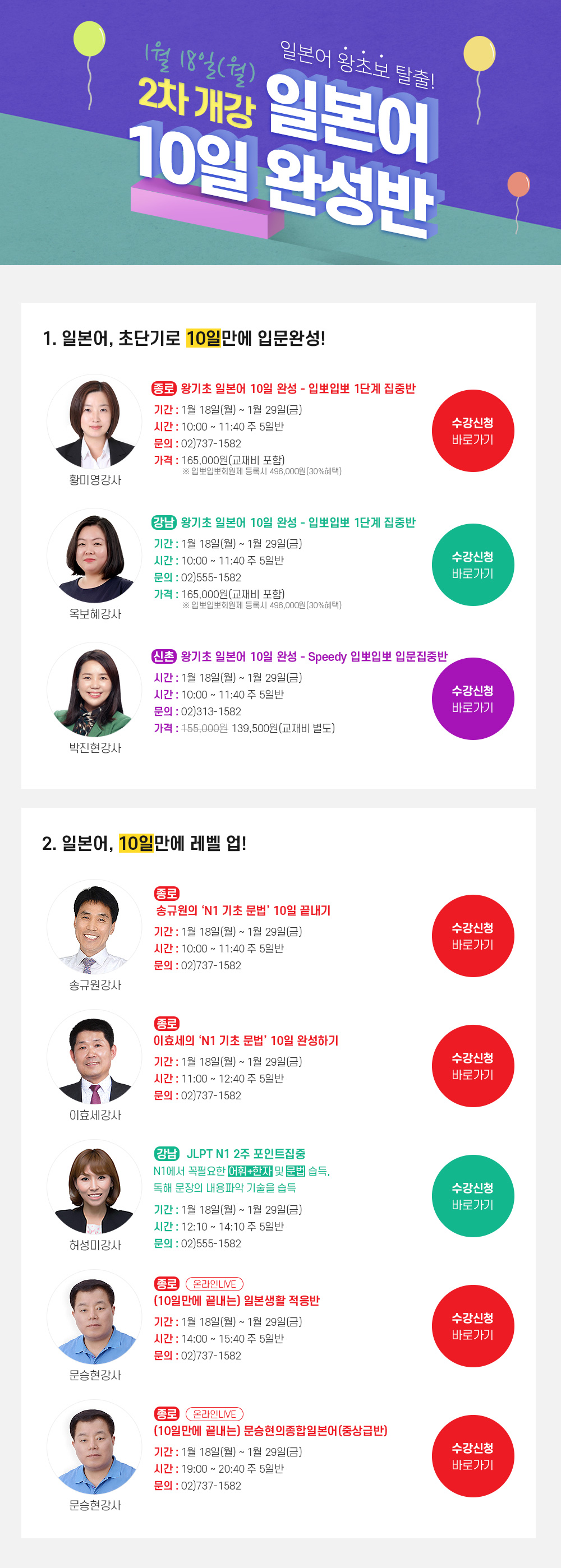Open enrollment for 문승현's 일본생활 적응반 class
The height and width of the screenshot is (1568, 561).
[473, 1326]
